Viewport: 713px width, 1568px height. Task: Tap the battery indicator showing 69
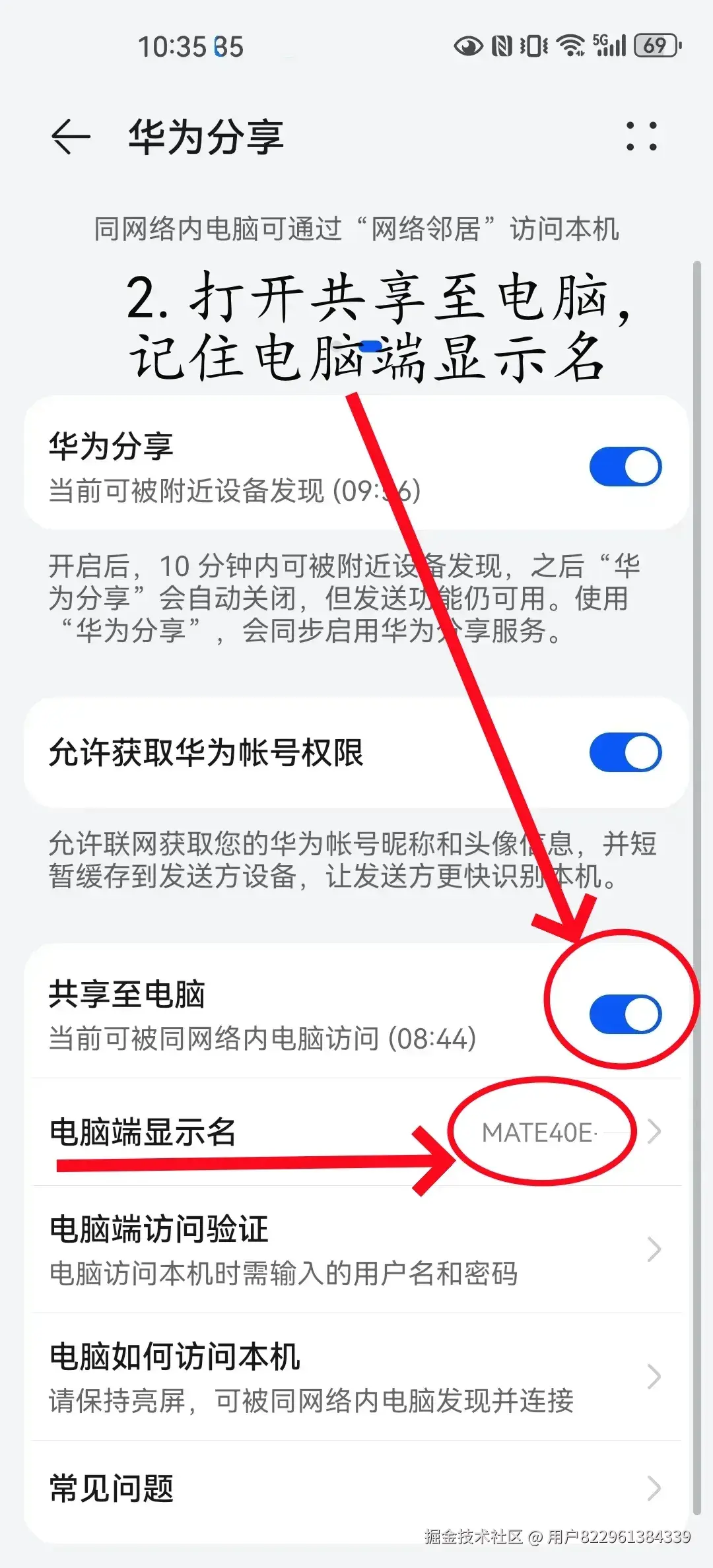[656, 46]
